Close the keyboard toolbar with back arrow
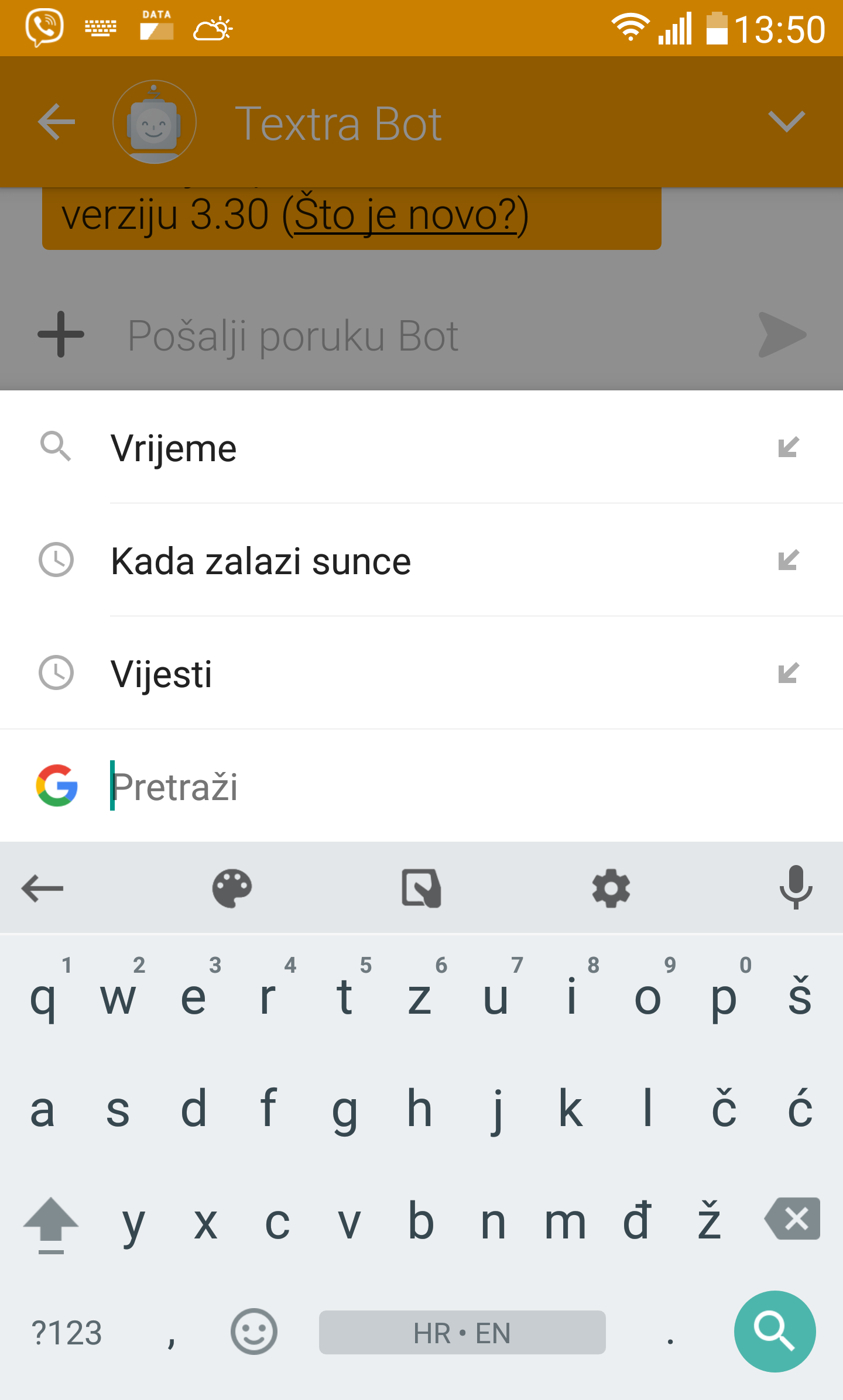Image resolution: width=843 pixels, height=1400 pixels. (42, 888)
